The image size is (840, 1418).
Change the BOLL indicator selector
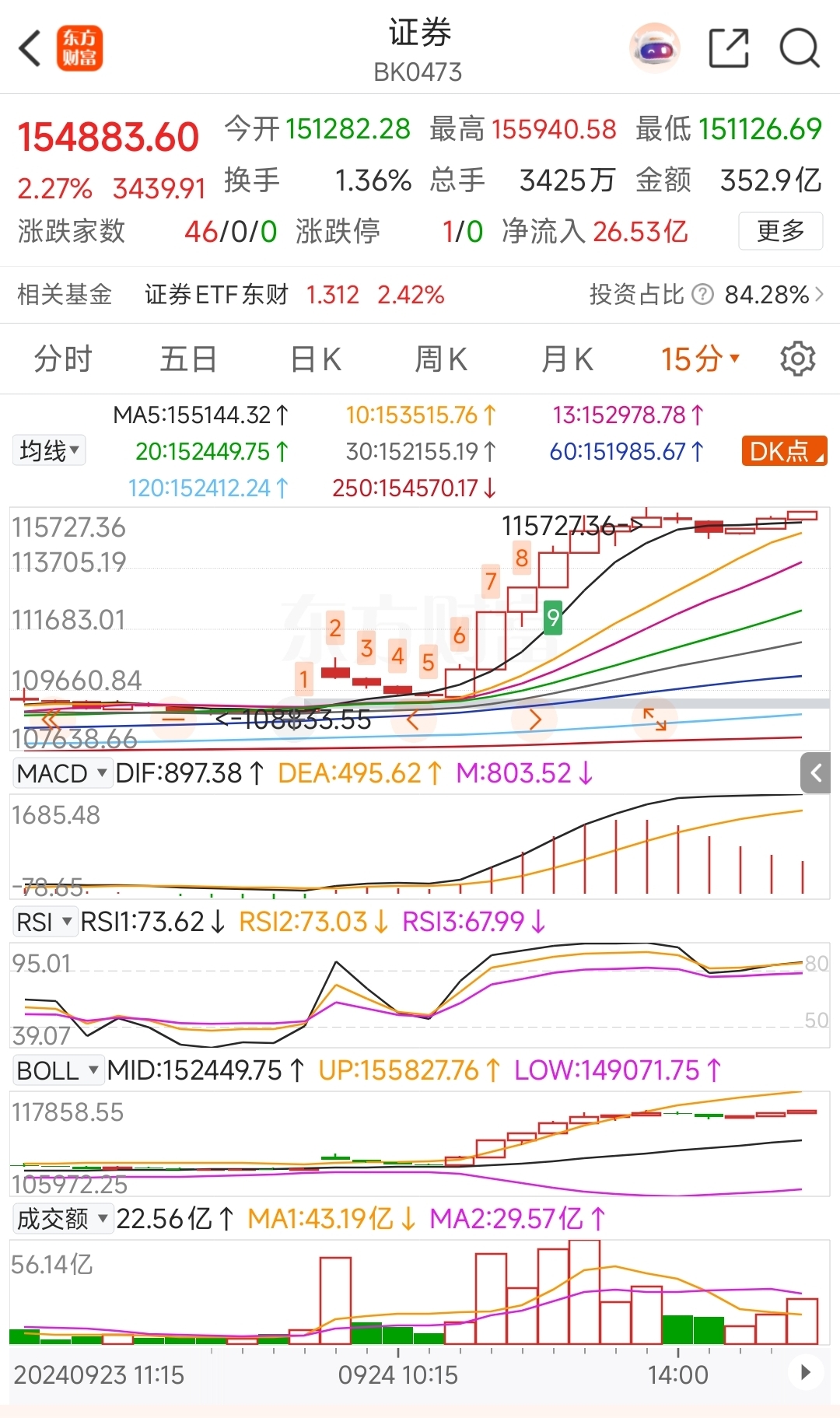tap(58, 1070)
